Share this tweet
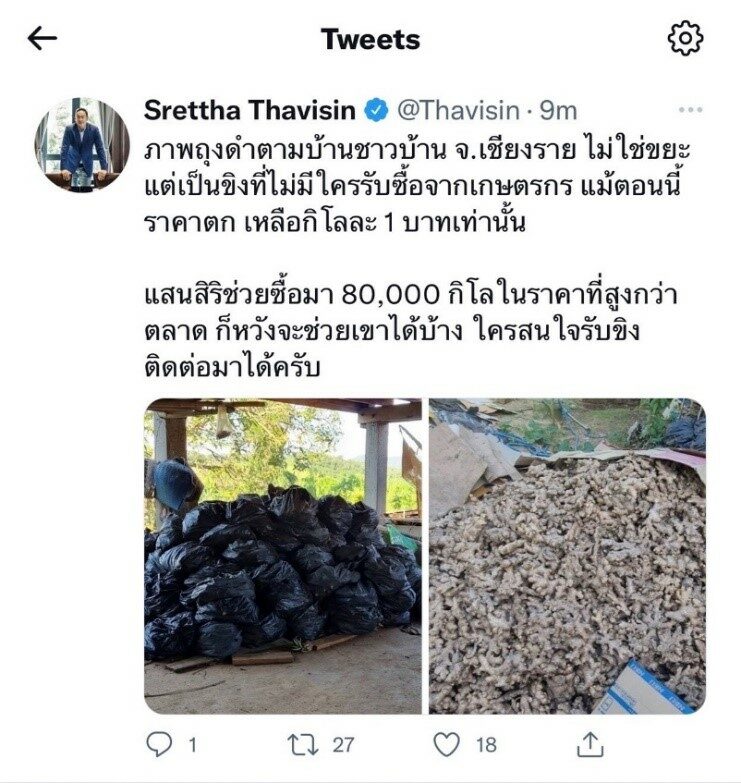 point(590,743)
